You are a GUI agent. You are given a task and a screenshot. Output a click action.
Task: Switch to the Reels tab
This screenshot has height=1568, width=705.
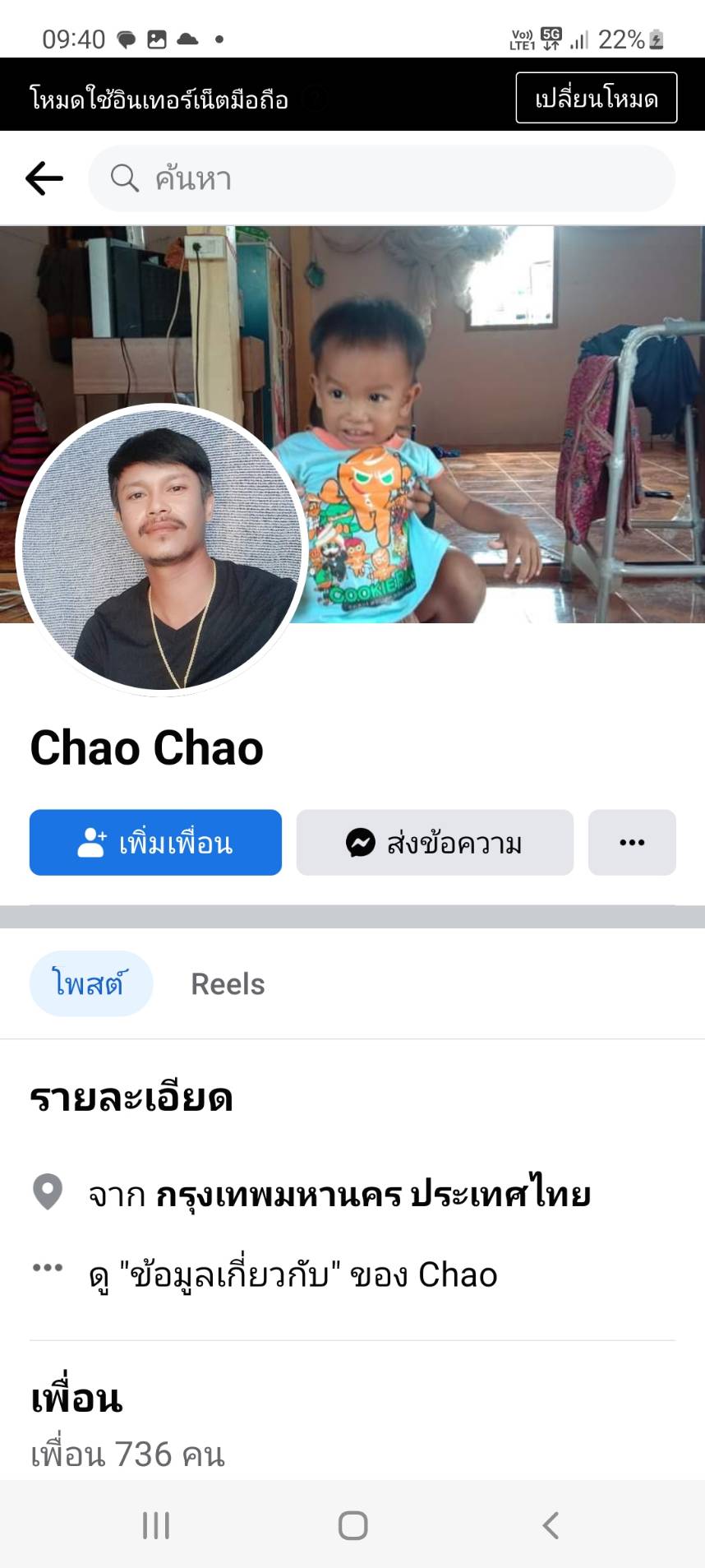[x=228, y=984]
